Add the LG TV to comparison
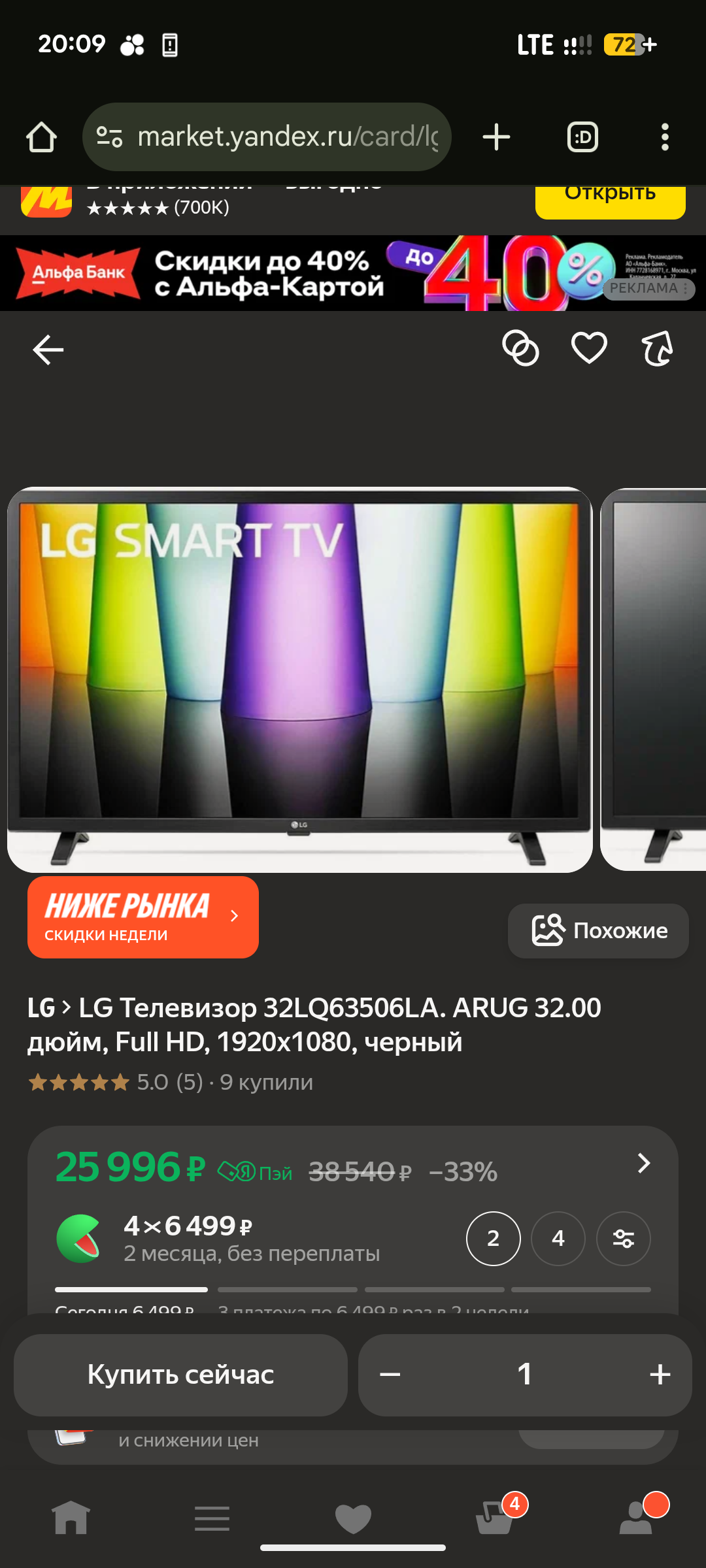The image size is (706, 1568). (x=520, y=348)
